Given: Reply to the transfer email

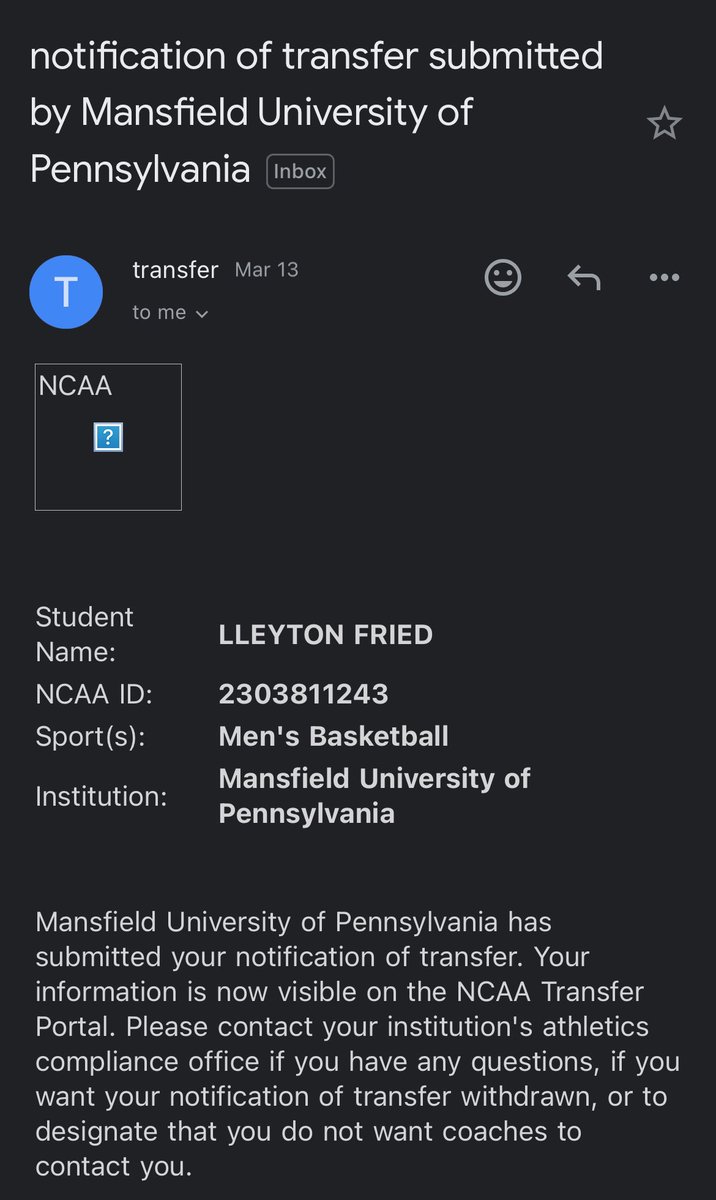Looking at the screenshot, I should 584,277.
